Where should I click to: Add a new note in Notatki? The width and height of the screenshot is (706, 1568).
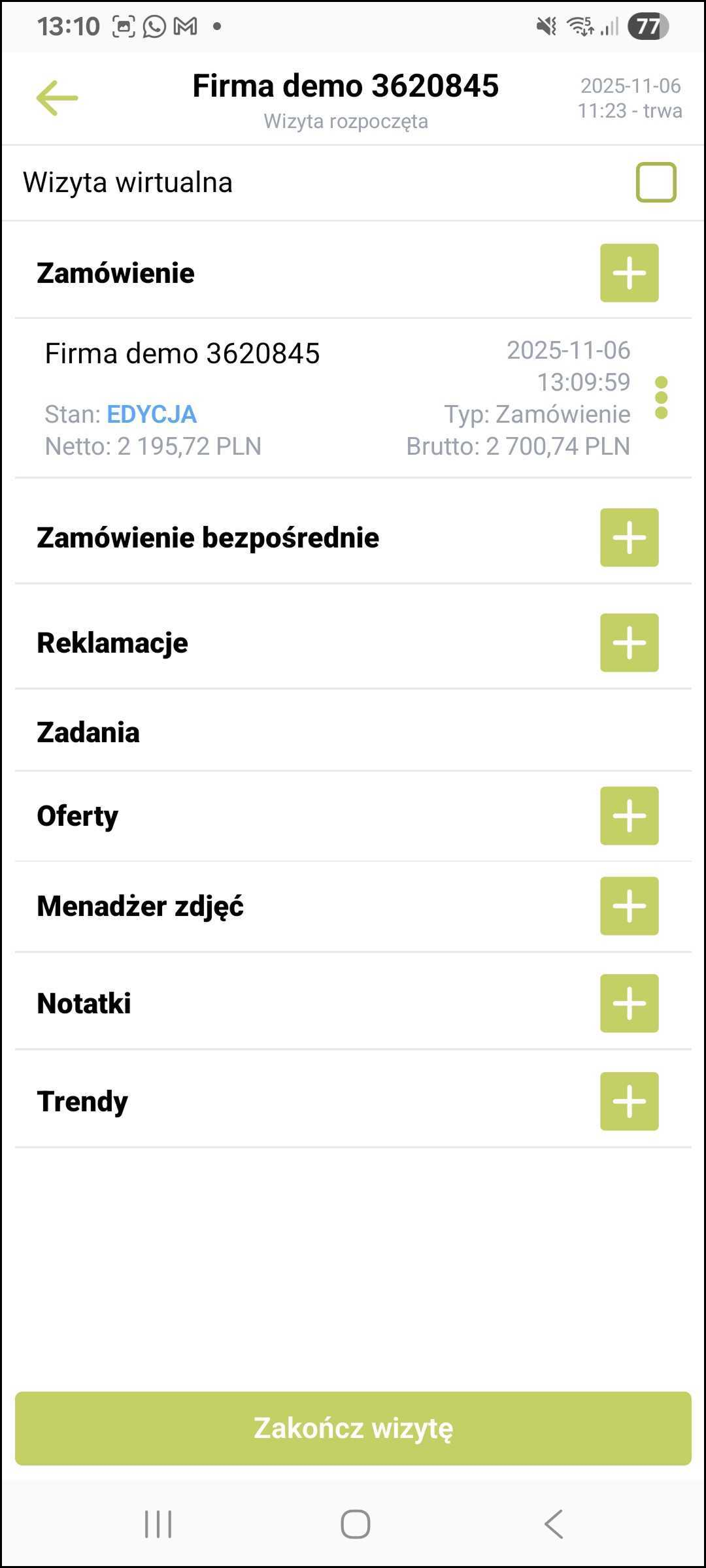(629, 1004)
